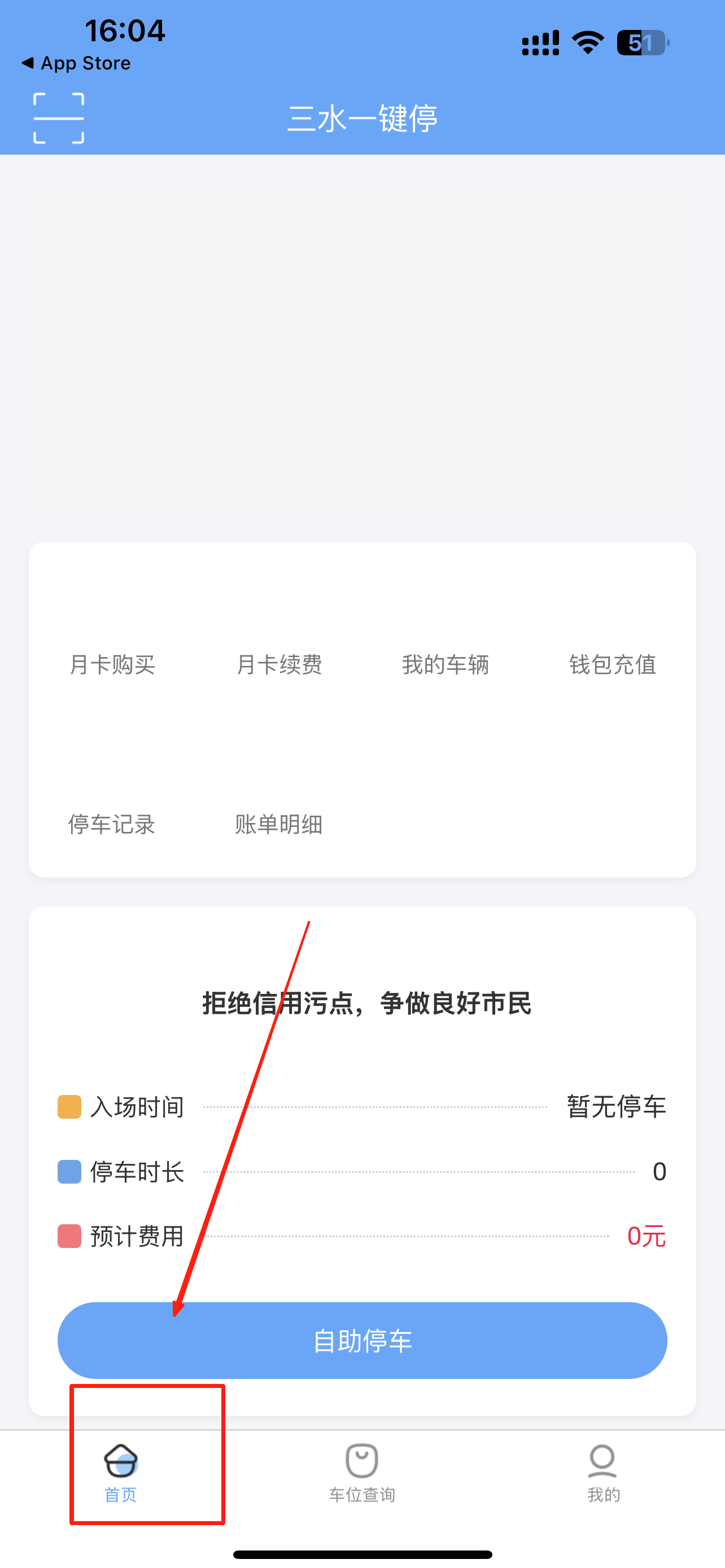Open the scan code icon
Image resolution: width=725 pixels, height=1568 pixels.
click(x=58, y=118)
